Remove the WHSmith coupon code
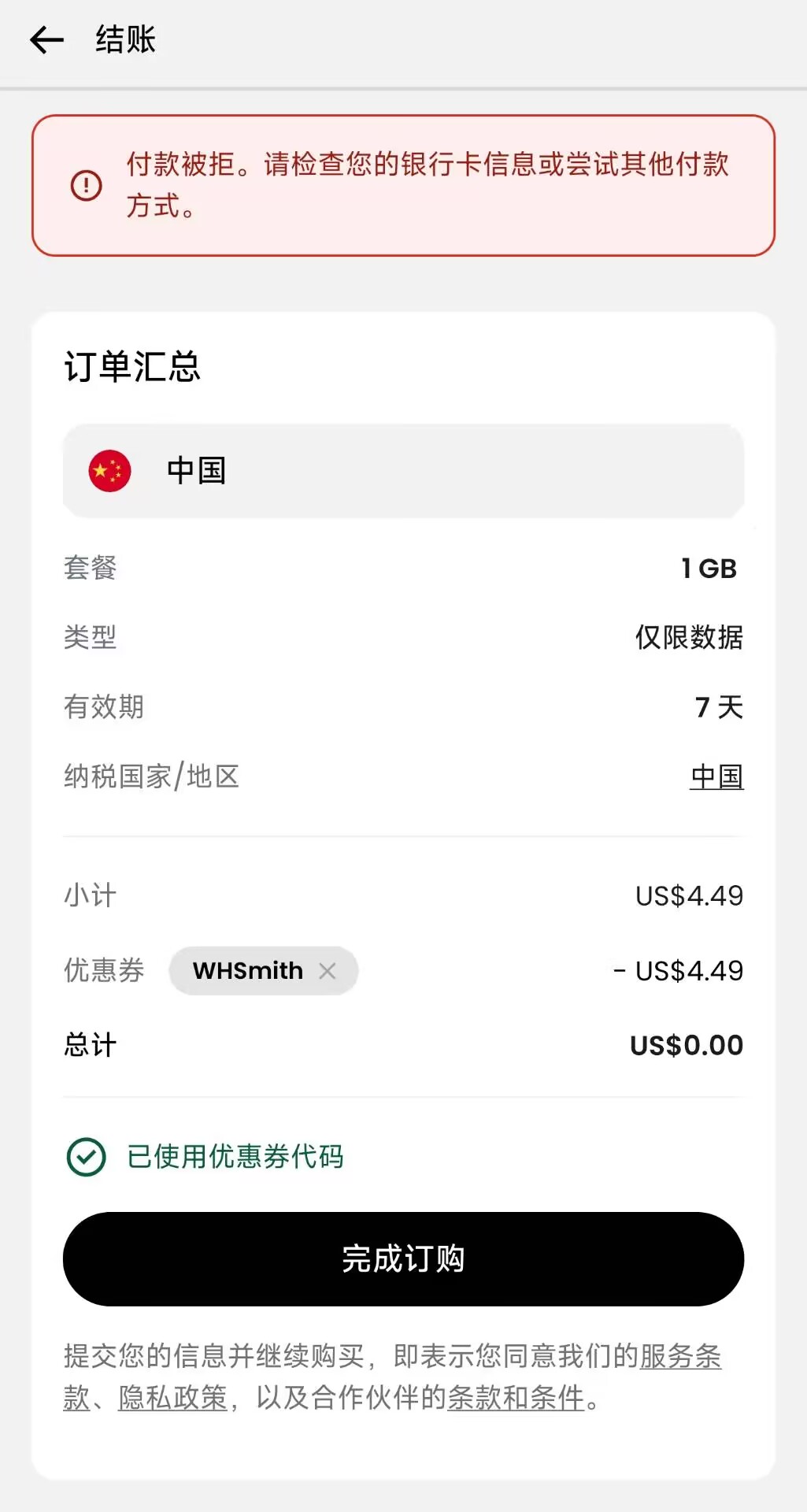Image resolution: width=807 pixels, height=1512 pixels. point(328,971)
